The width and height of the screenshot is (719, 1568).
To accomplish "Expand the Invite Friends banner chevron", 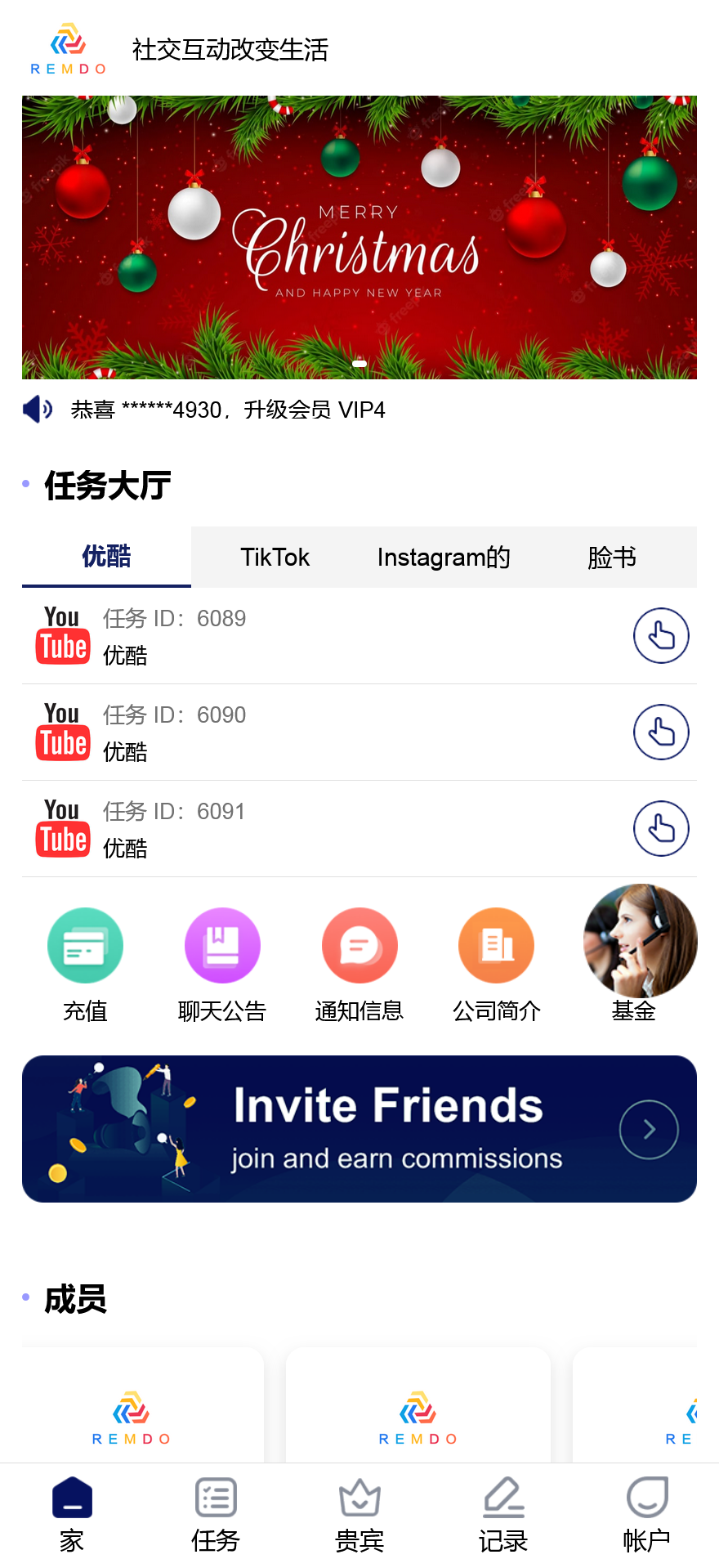I will point(648,1129).
